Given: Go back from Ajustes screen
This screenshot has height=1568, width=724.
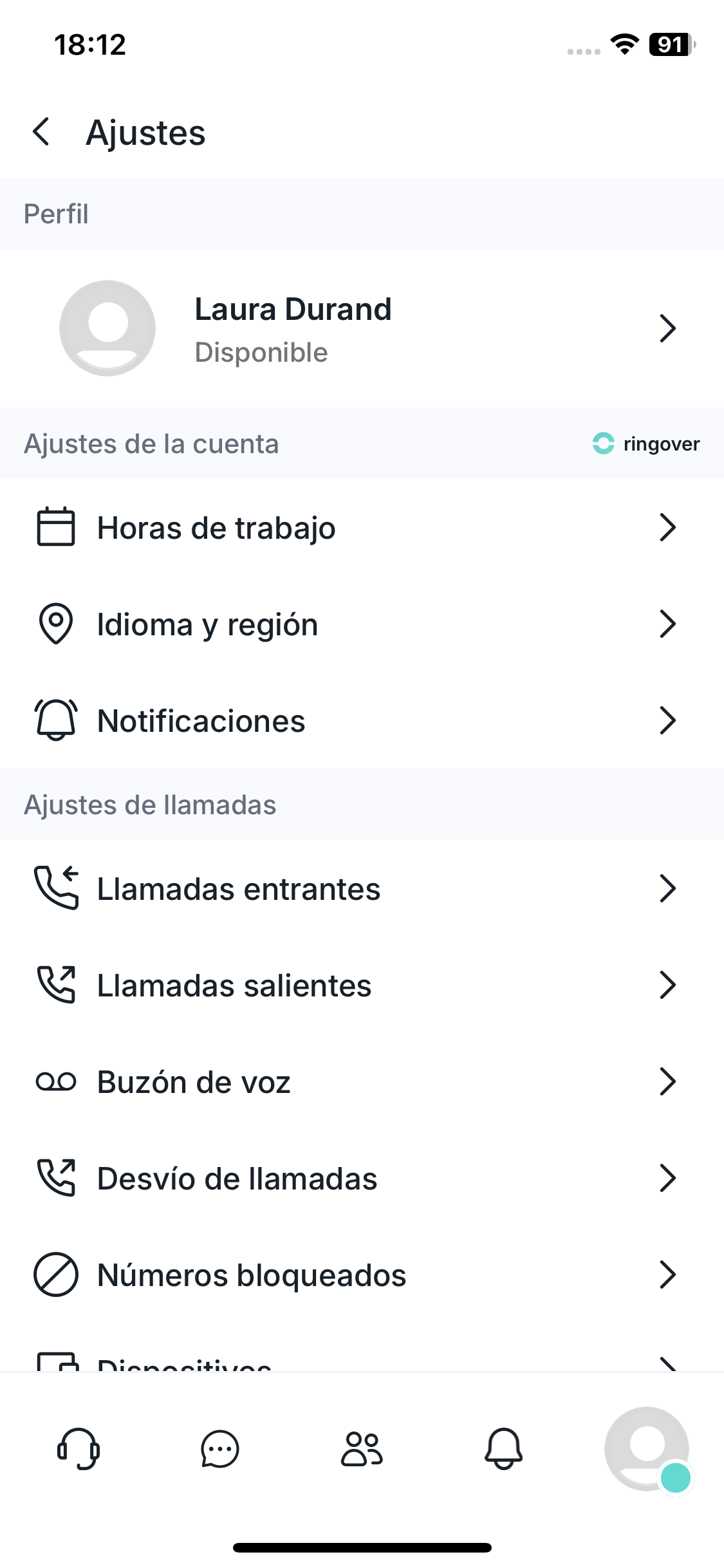Looking at the screenshot, I should [x=41, y=132].
